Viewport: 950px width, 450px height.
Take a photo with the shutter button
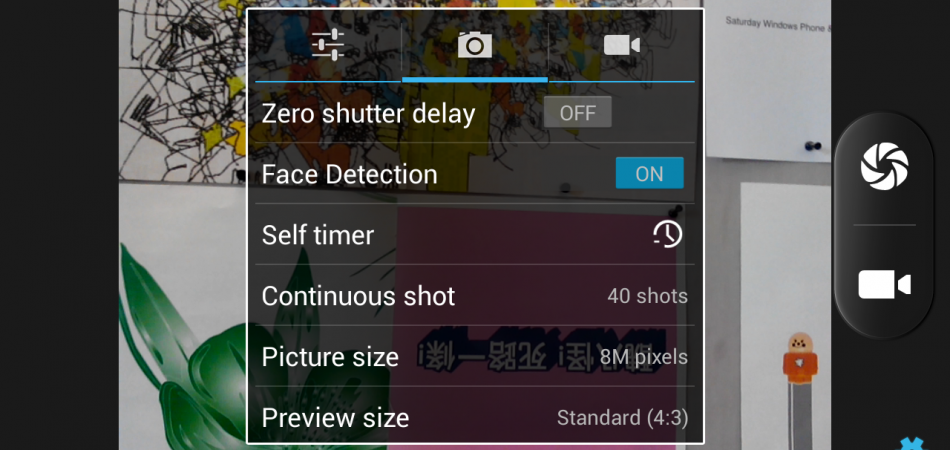coord(885,165)
